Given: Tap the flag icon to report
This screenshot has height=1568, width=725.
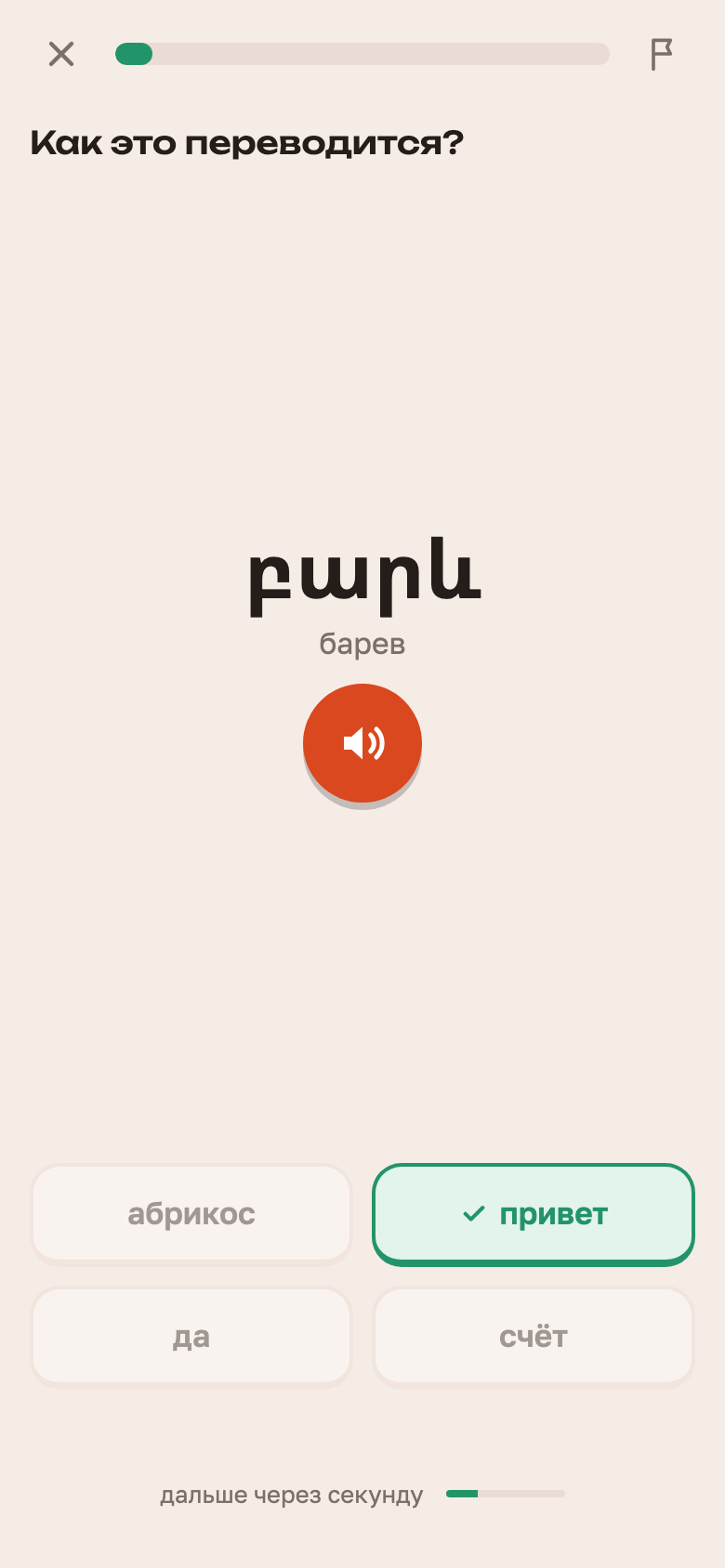Looking at the screenshot, I should point(661,54).
